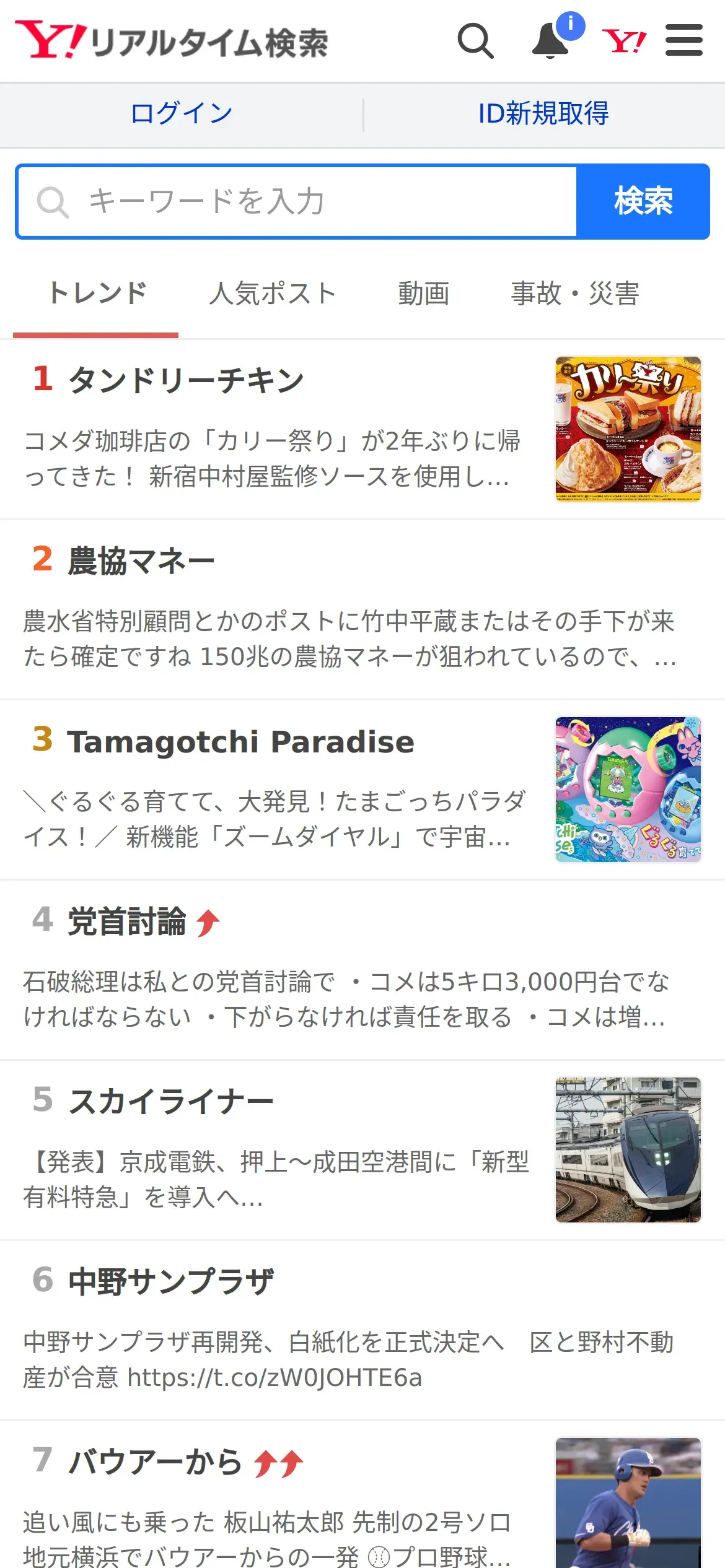Tap the ログイン link
The height and width of the screenshot is (1568, 725).
tap(182, 113)
